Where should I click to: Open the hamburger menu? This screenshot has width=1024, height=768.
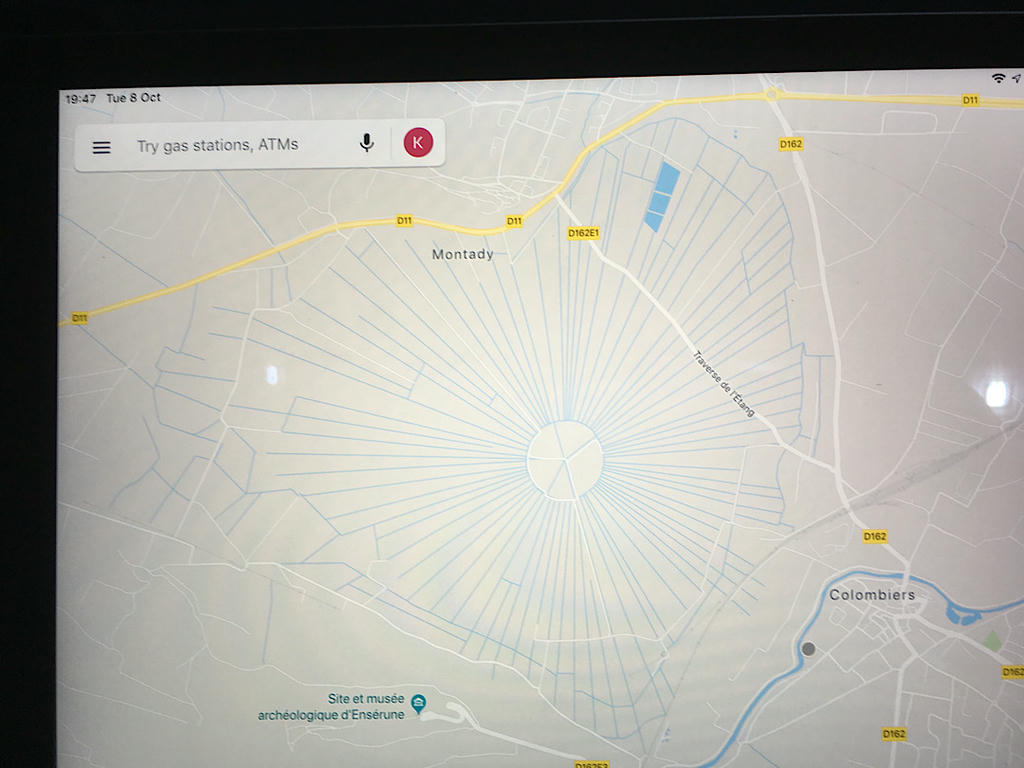coord(102,147)
